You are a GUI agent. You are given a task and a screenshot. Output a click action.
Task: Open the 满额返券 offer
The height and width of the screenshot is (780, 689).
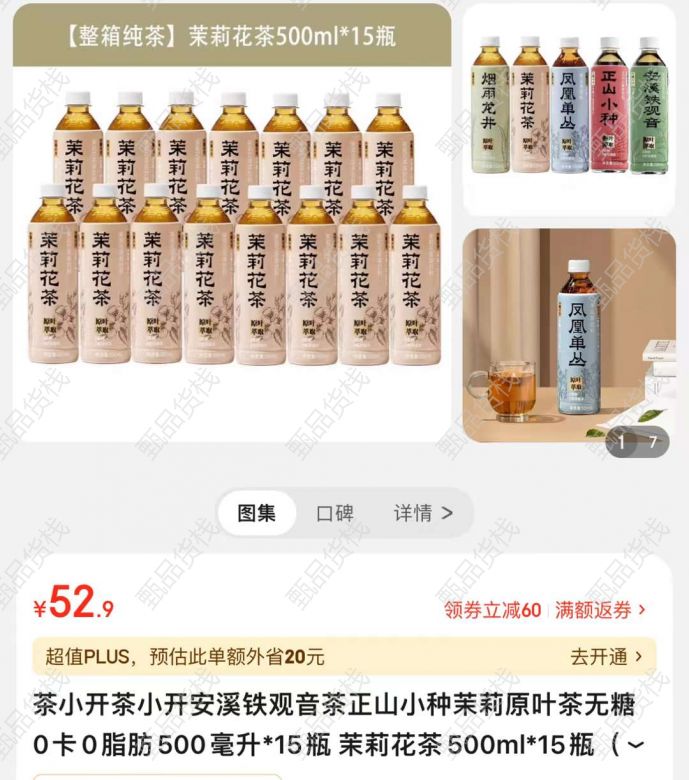600,609
